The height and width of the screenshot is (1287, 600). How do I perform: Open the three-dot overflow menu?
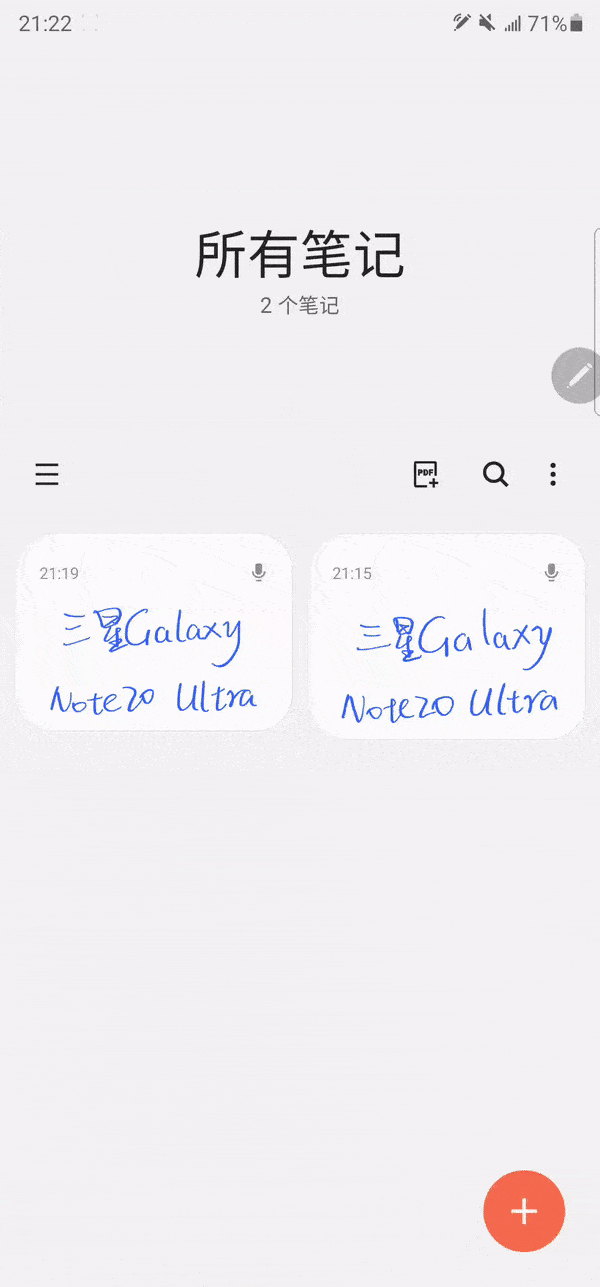click(x=553, y=474)
